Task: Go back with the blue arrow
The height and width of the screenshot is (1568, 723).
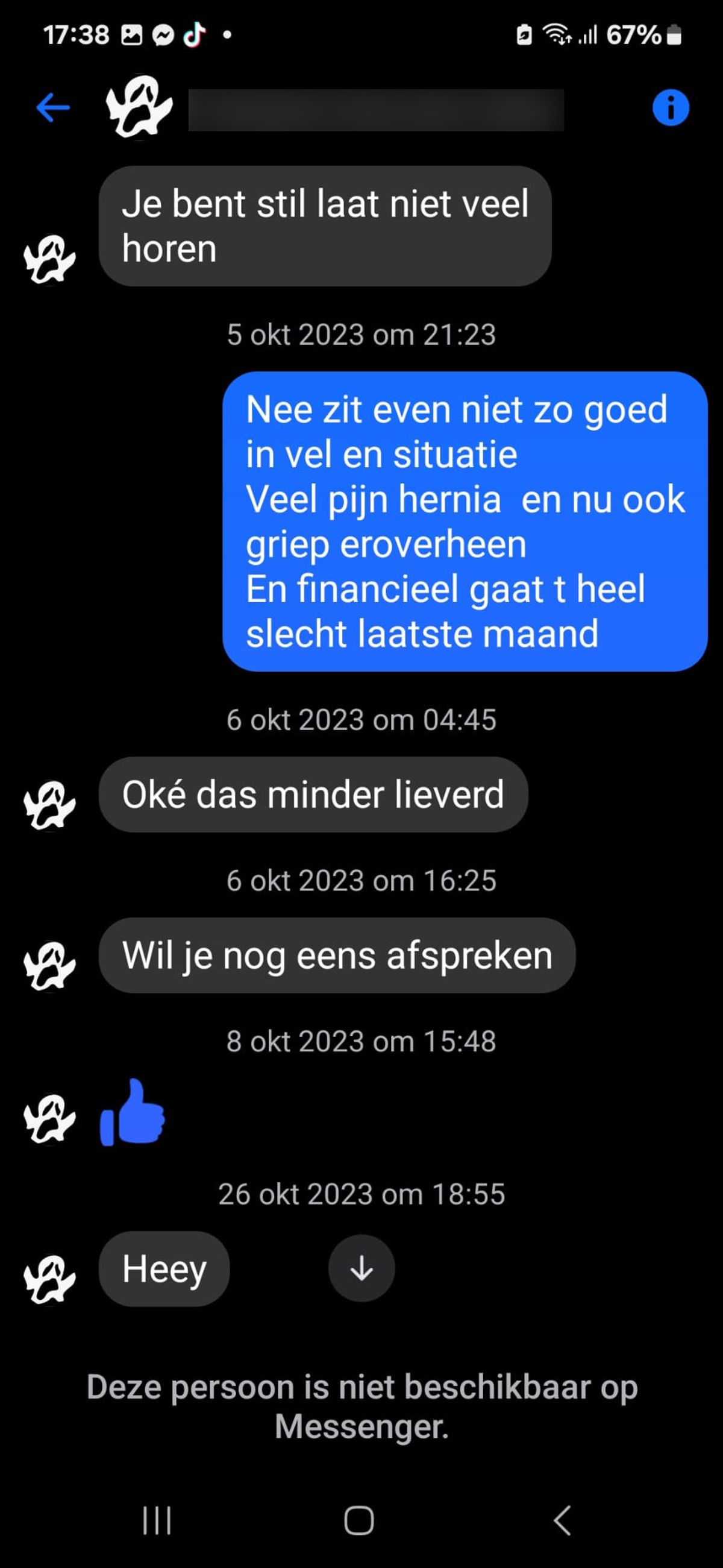Action: point(53,109)
